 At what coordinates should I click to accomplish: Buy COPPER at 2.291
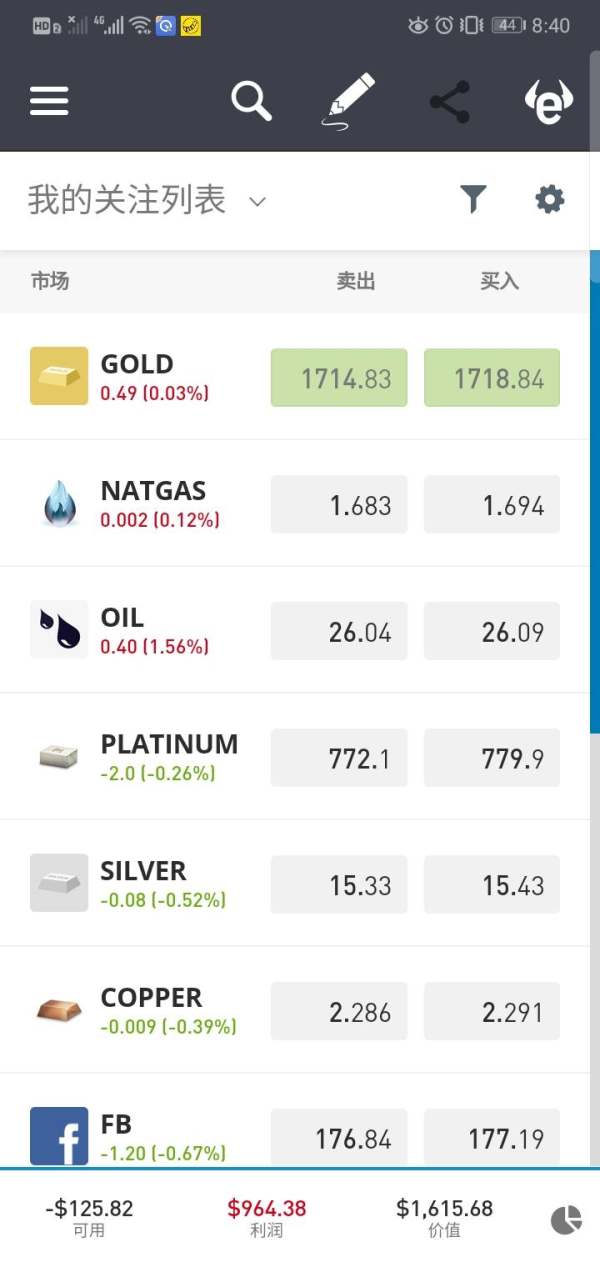point(492,1011)
